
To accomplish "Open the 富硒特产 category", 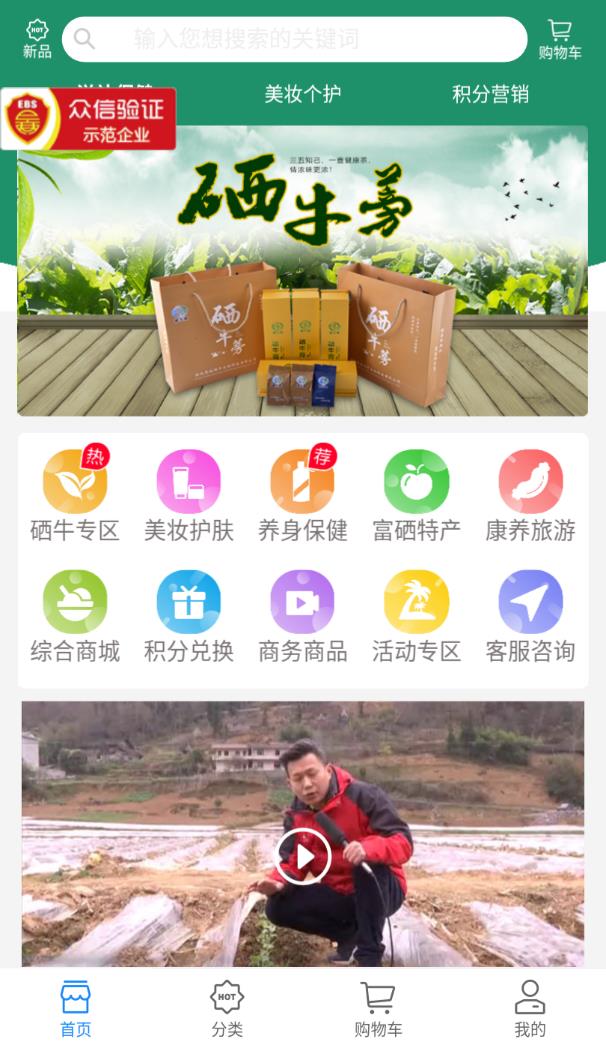I will [x=417, y=497].
